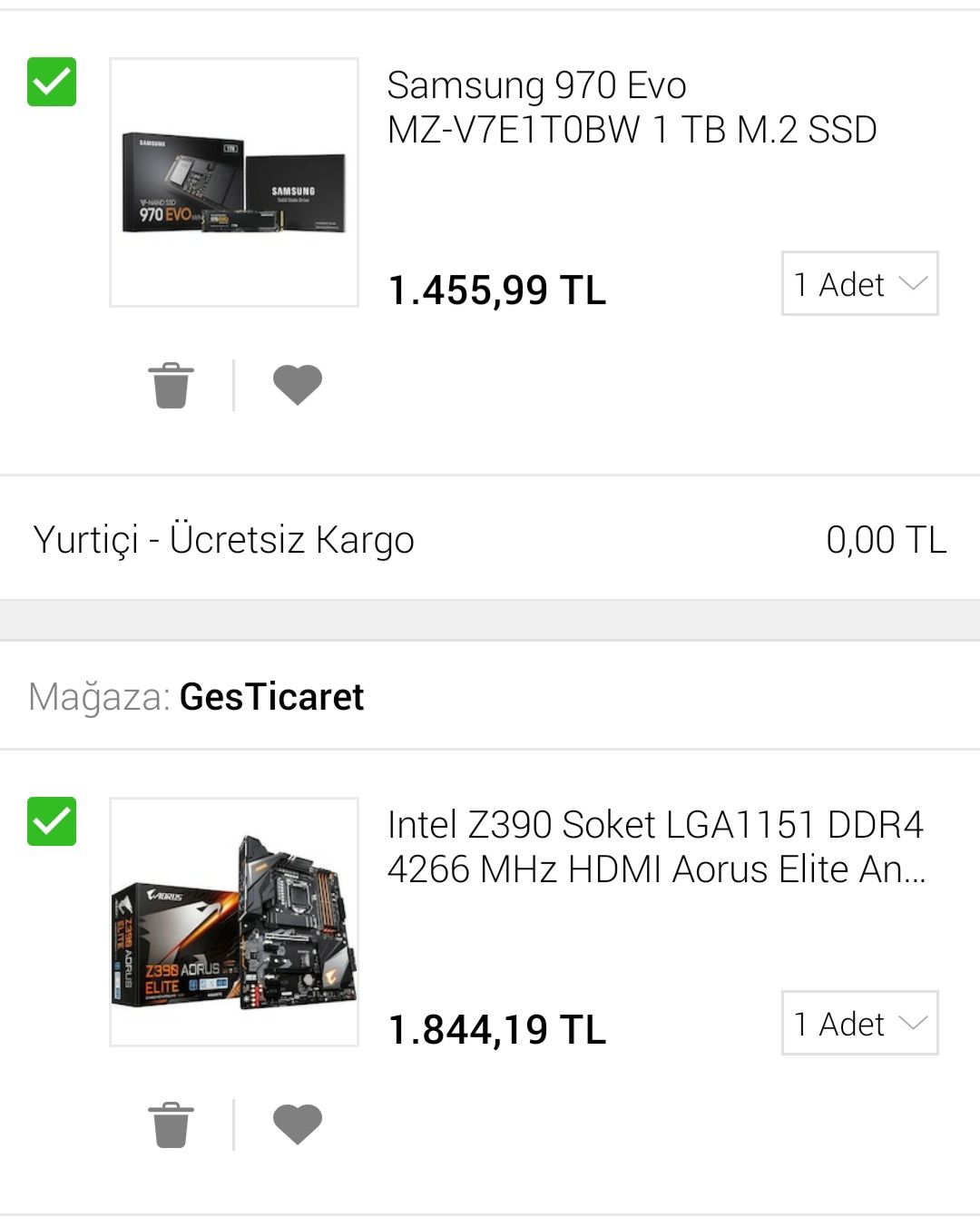The height and width of the screenshot is (1227, 980).
Task: Favorite the Intel Z390 Aorus Elite motherboard
Action: coord(298,1125)
